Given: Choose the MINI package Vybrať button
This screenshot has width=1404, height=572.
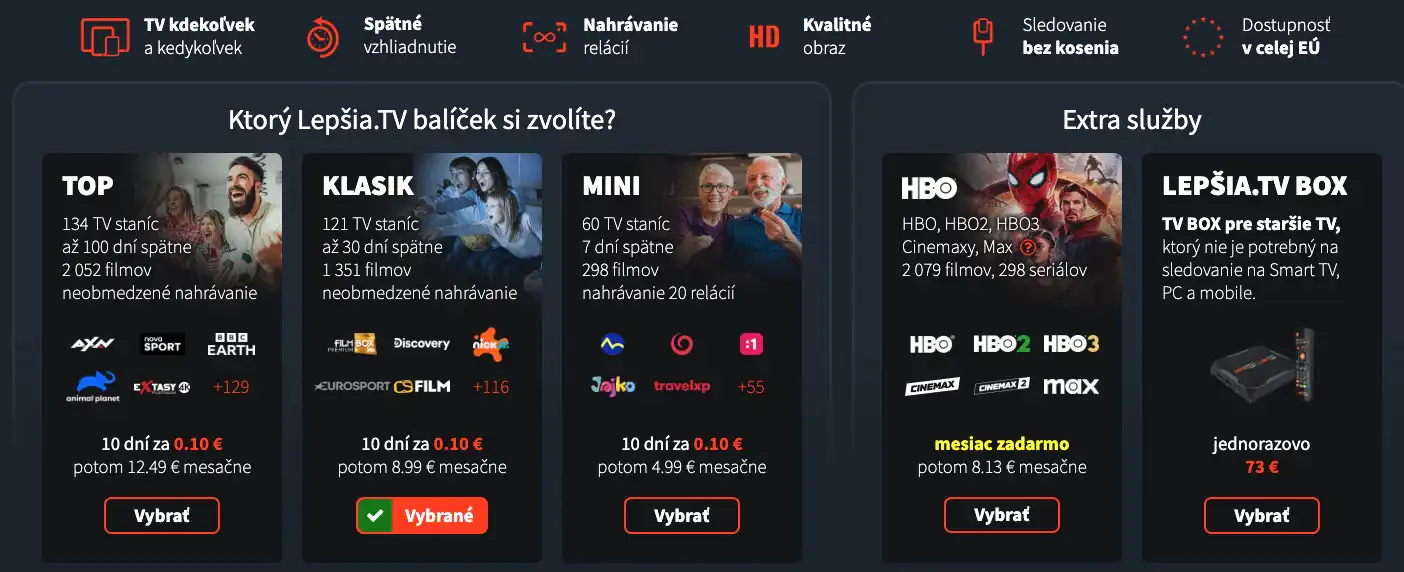Looking at the screenshot, I should 681,516.
